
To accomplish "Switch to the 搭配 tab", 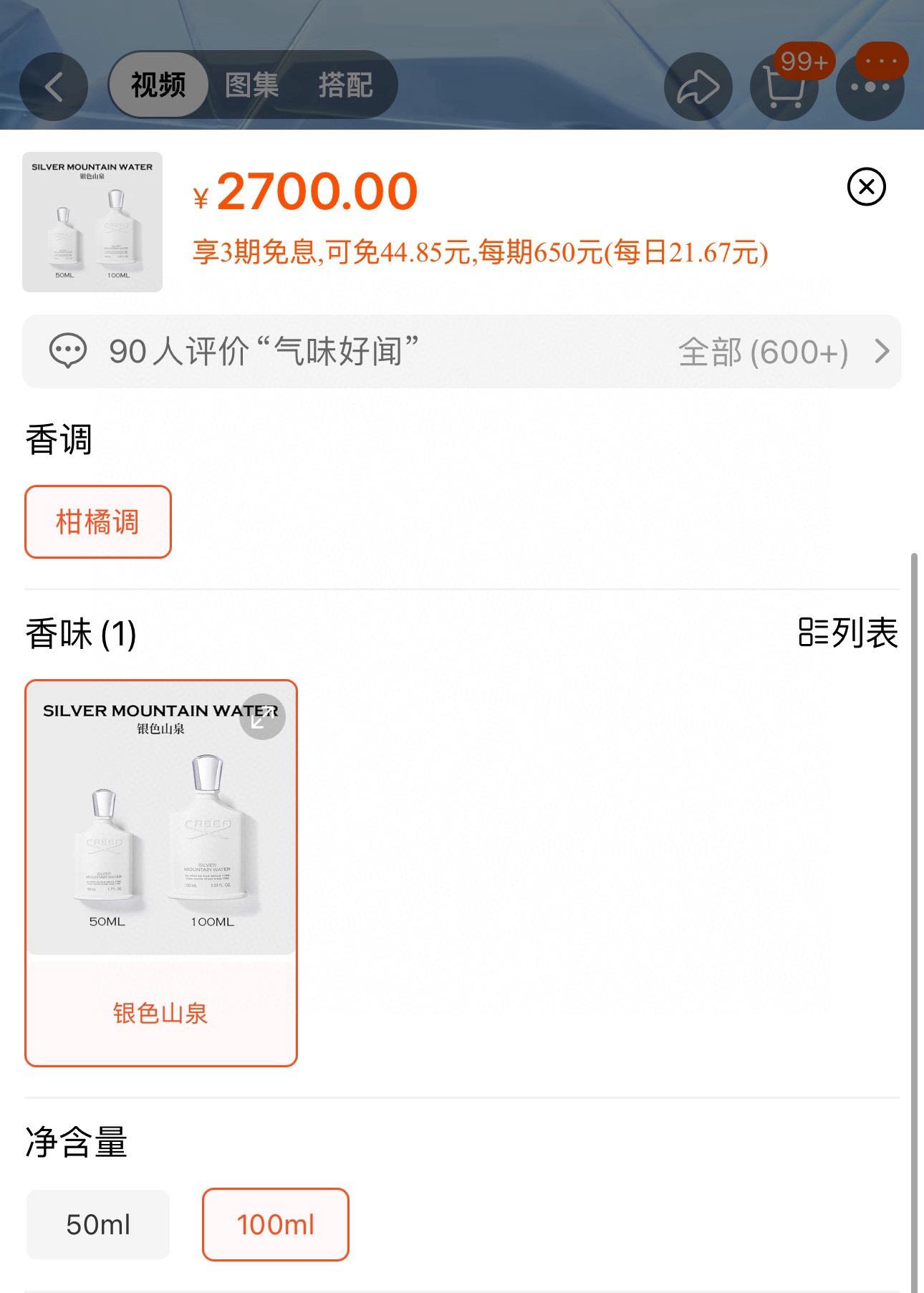I will click(345, 85).
